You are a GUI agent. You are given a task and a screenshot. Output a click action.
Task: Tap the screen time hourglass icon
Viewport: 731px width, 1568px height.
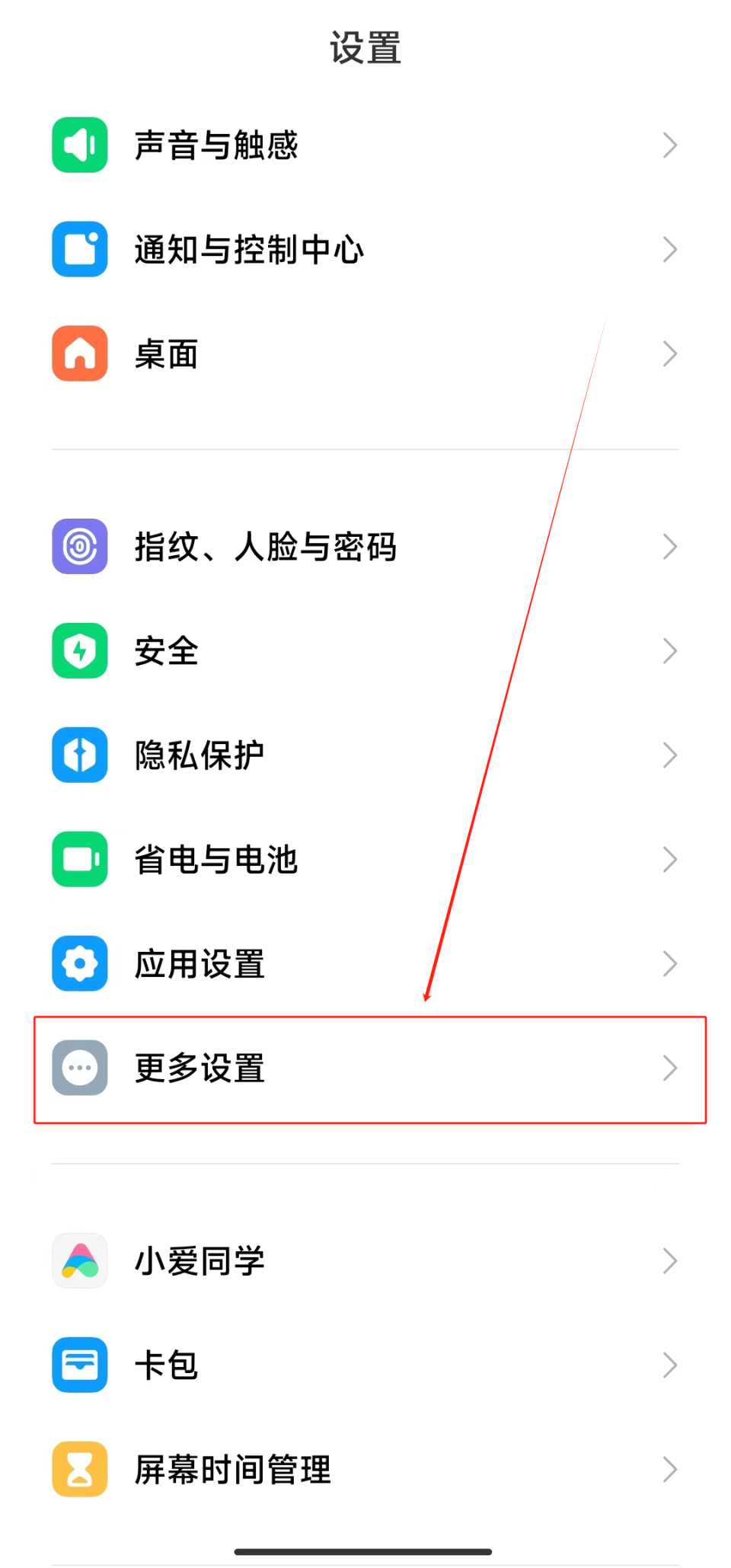coord(79,1469)
